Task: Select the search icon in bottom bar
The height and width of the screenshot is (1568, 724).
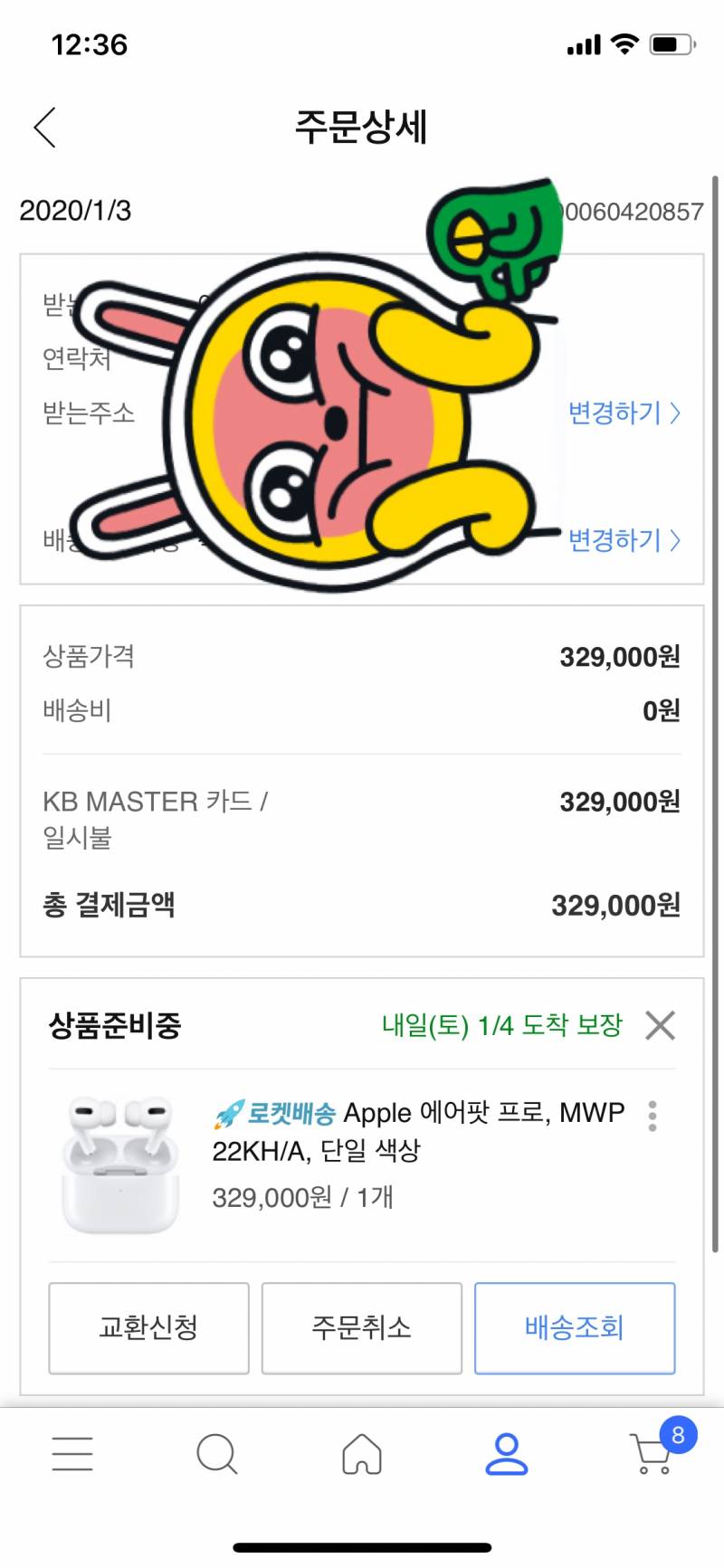Action: [x=217, y=1454]
